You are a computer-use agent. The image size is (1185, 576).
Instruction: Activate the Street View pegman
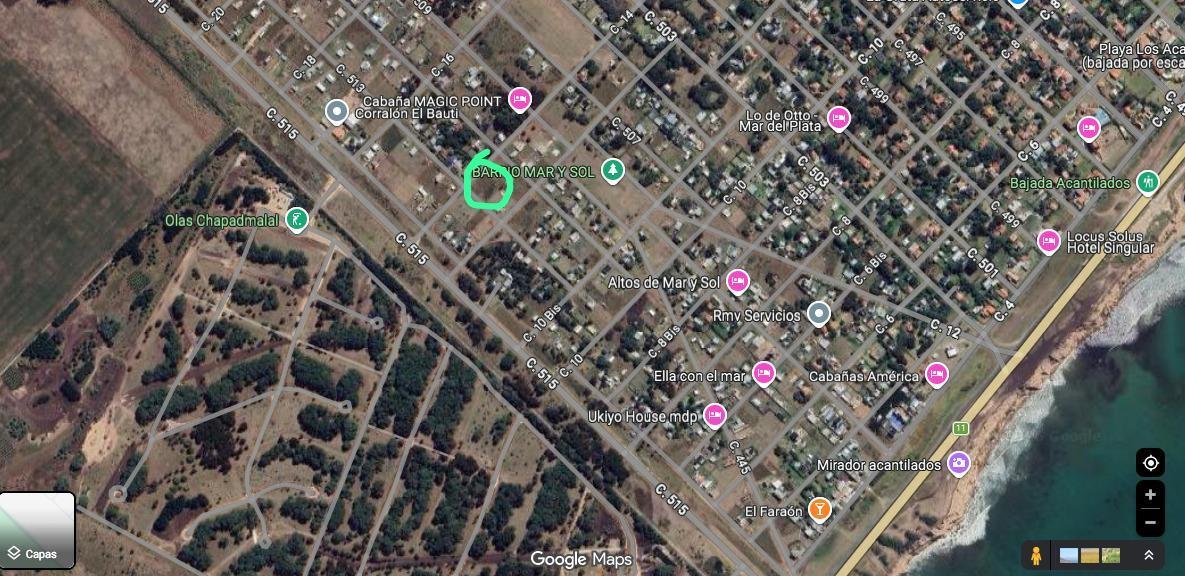pyautogui.click(x=1036, y=556)
